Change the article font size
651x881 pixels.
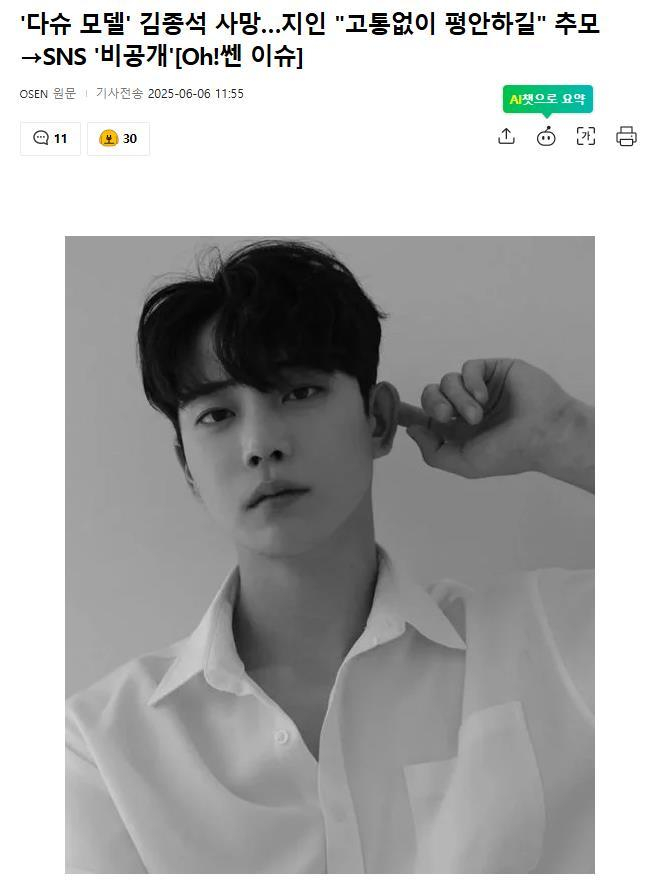[586, 137]
